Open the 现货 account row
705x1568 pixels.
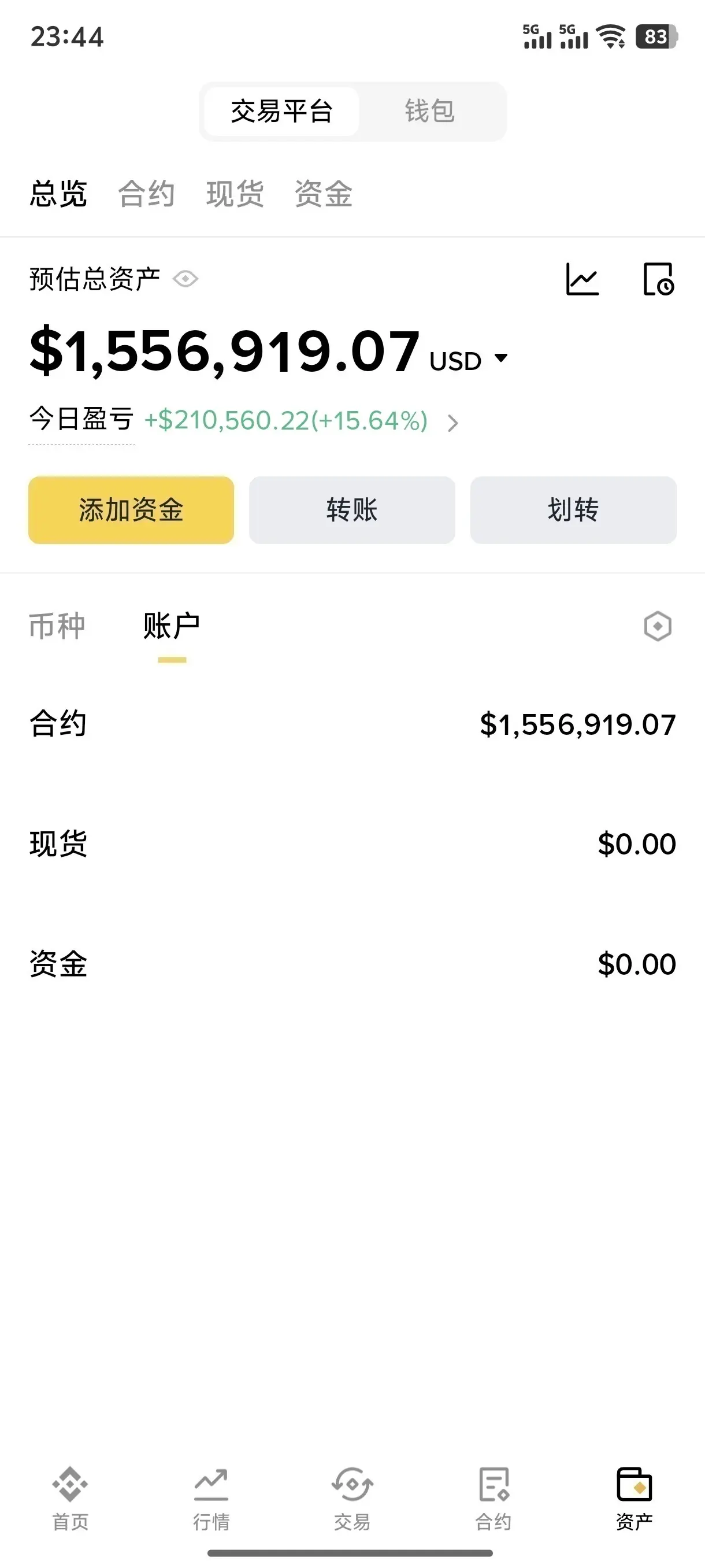click(x=353, y=844)
